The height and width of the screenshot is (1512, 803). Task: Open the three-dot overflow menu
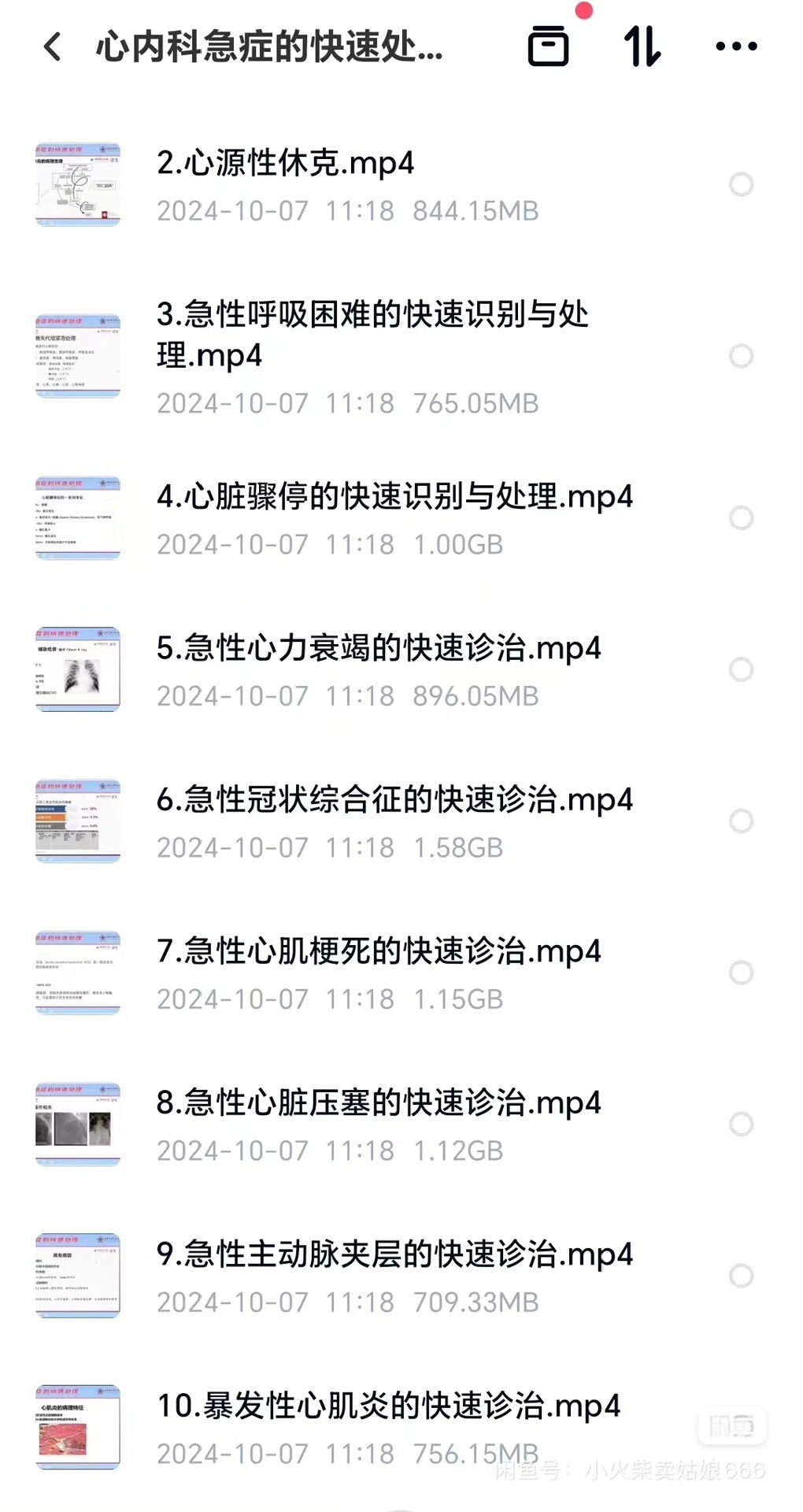736,46
